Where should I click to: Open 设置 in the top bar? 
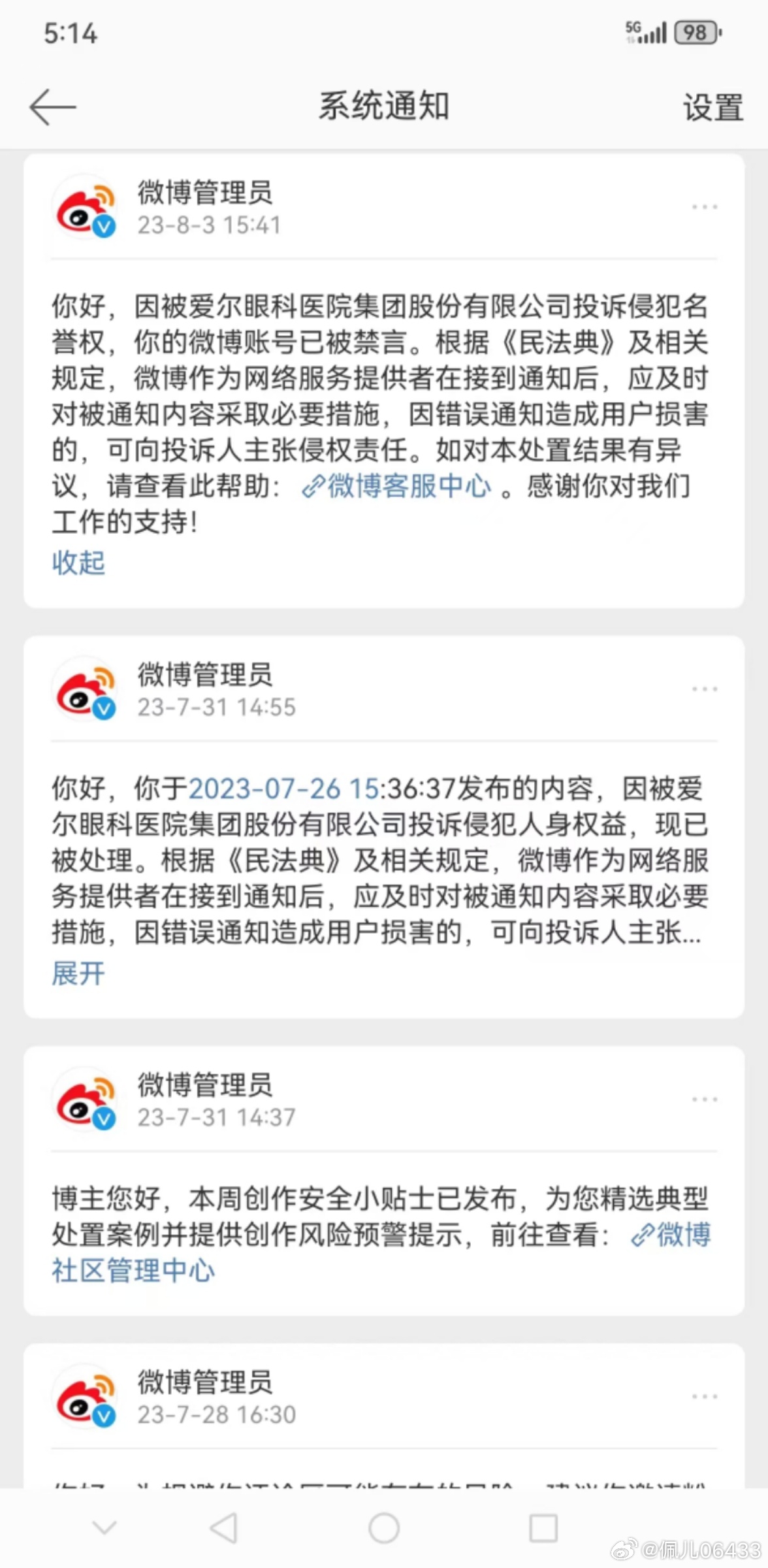(x=713, y=107)
